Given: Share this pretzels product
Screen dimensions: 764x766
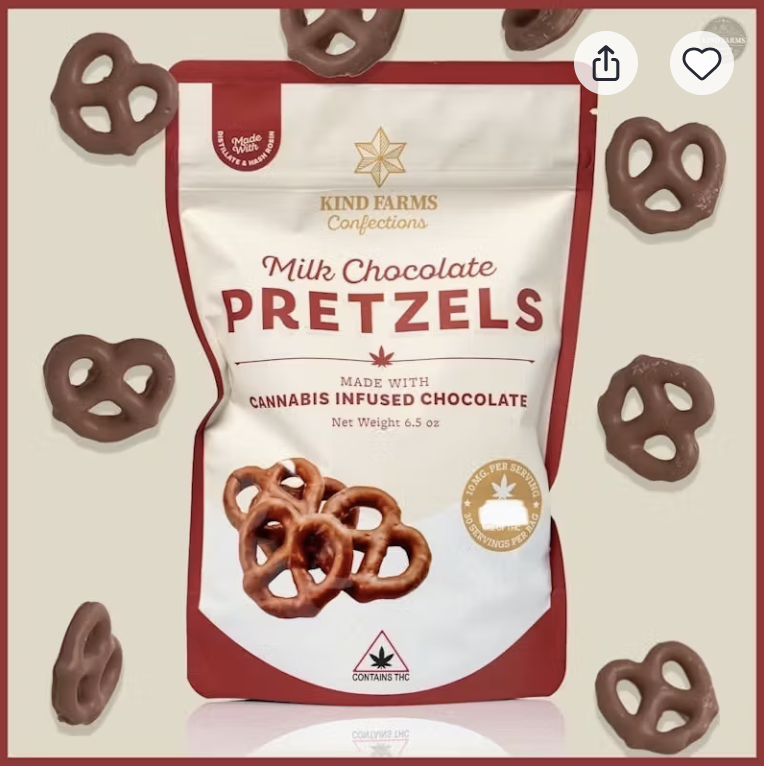Looking at the screenshot, I should click(606, 63).
